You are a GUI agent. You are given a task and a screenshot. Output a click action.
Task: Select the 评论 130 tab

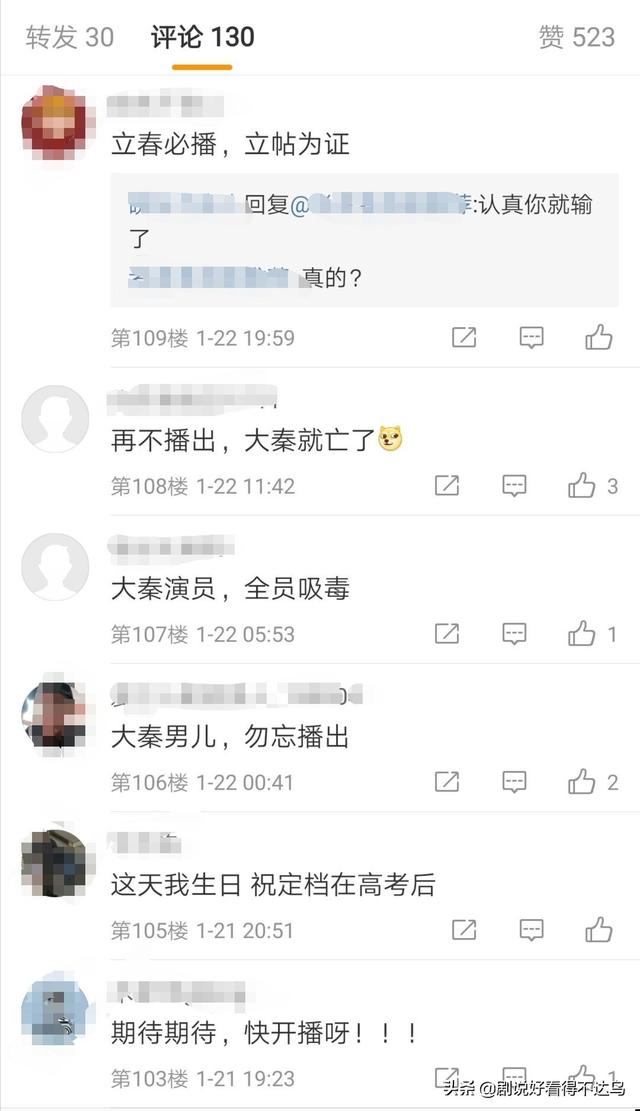(x=202, y=38)
